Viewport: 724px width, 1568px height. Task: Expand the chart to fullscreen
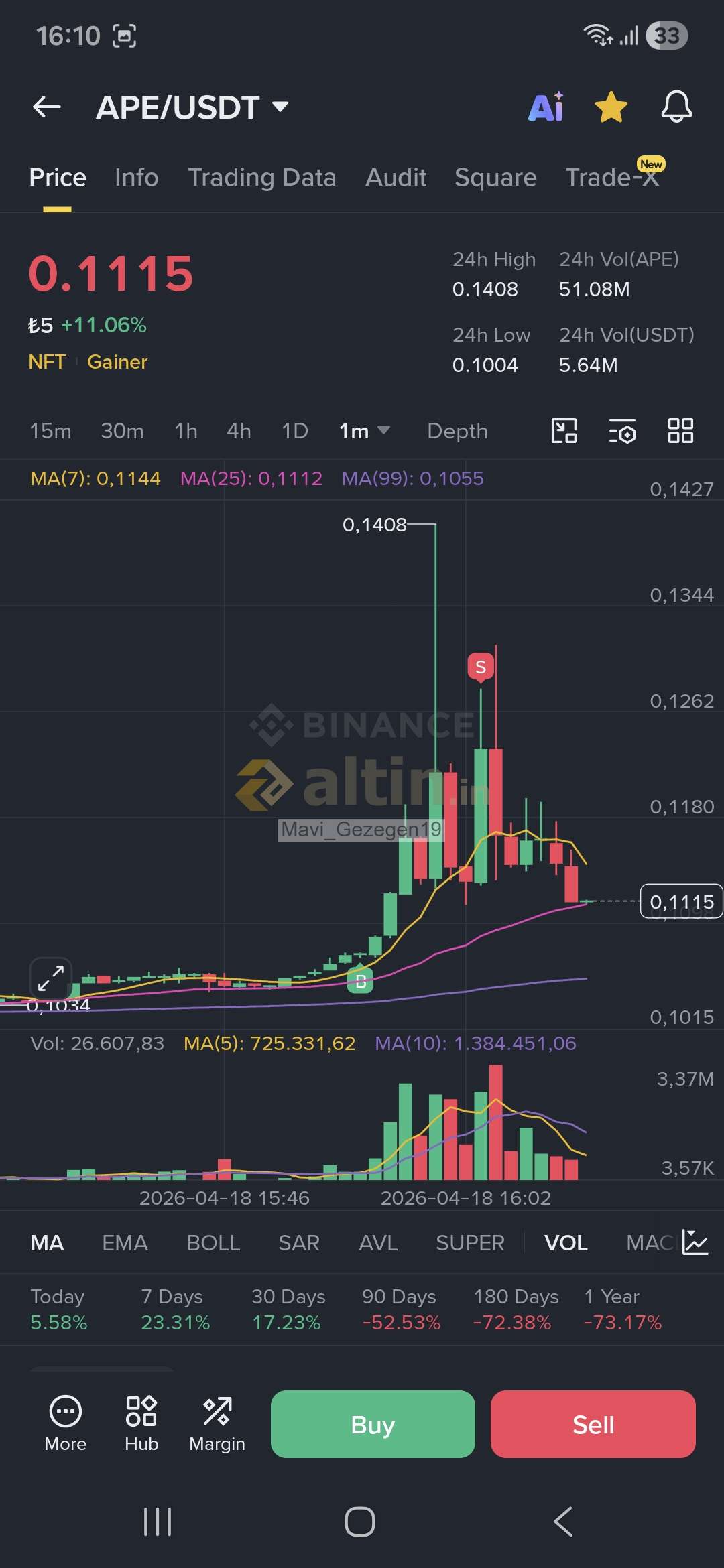tap(50, 978)
